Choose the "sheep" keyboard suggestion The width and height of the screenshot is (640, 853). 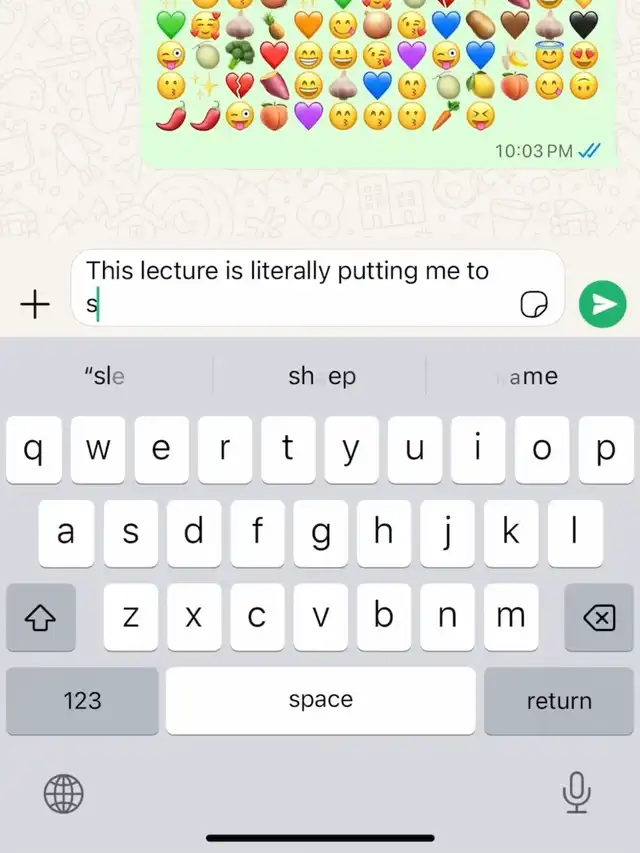tap(320, 377)
